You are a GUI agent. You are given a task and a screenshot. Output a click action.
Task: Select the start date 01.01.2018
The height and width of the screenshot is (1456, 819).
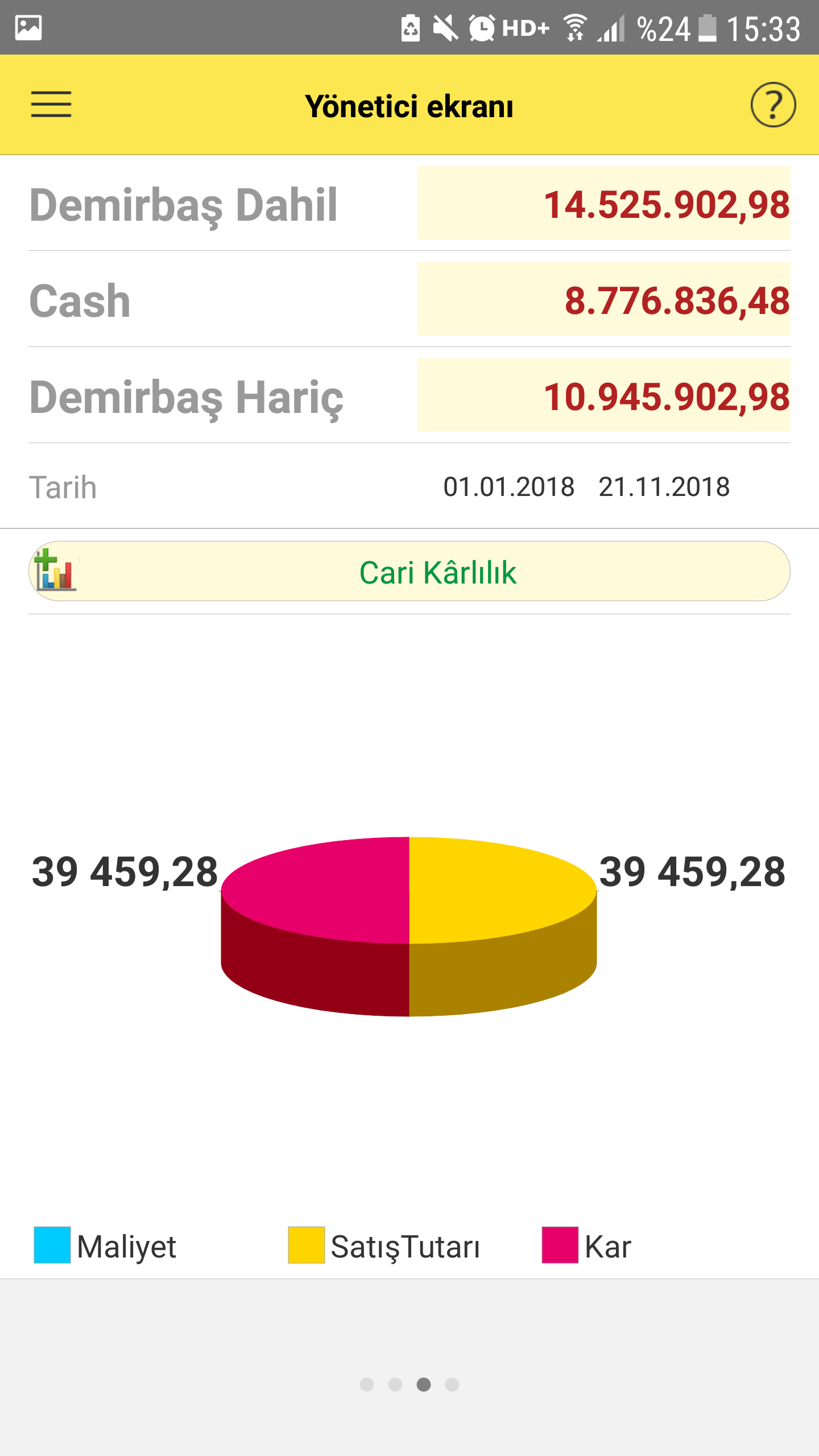[508, 487]
